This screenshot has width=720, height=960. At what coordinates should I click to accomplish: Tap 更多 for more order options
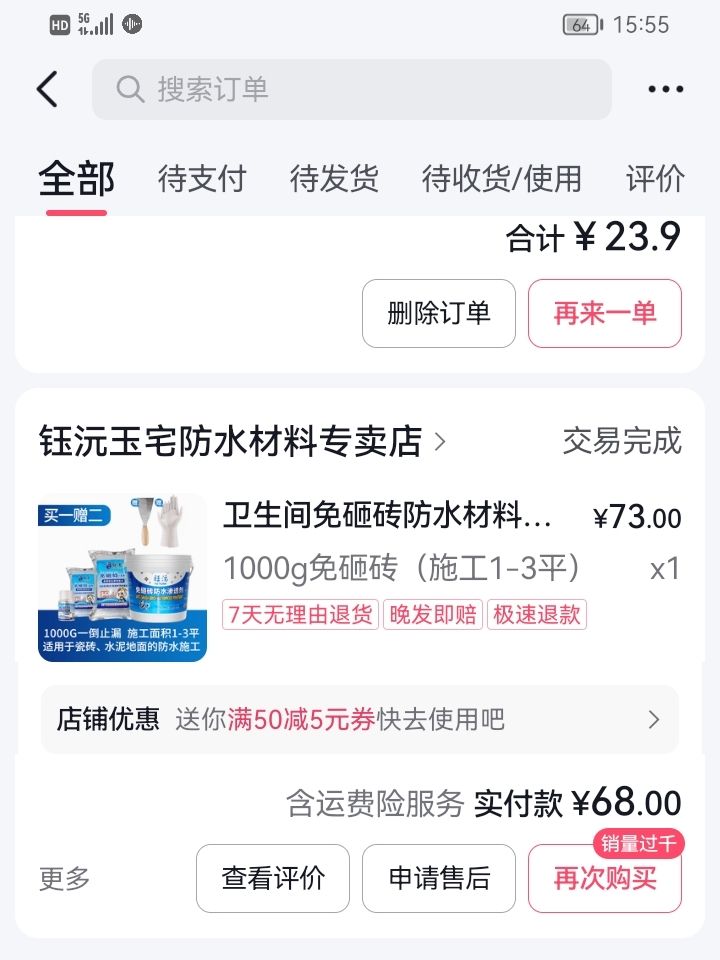[x=64, y=879]
